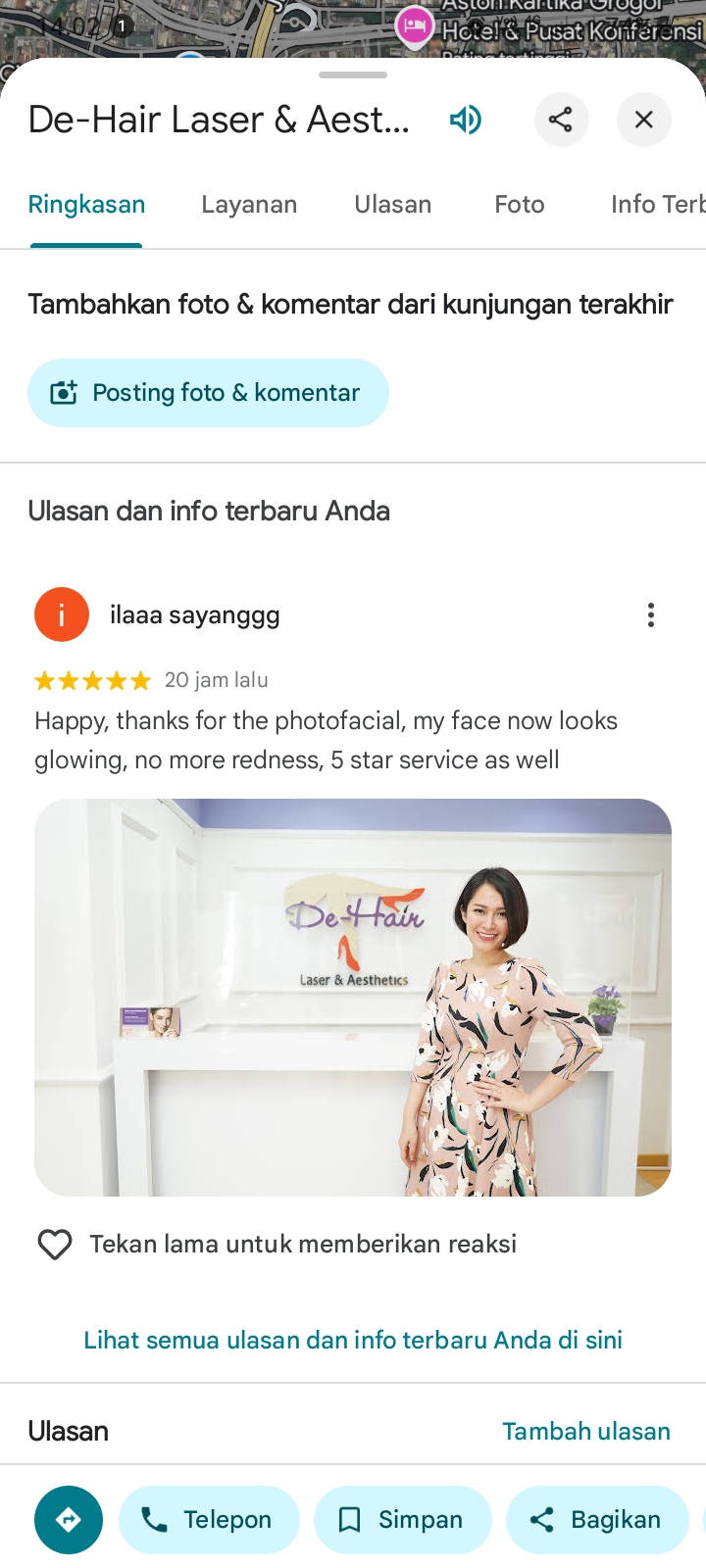Screen dimensions: 706x1568
Task: Open Lihat semua ulasan dan info terbaru link
Action: tap(353, 1340)
